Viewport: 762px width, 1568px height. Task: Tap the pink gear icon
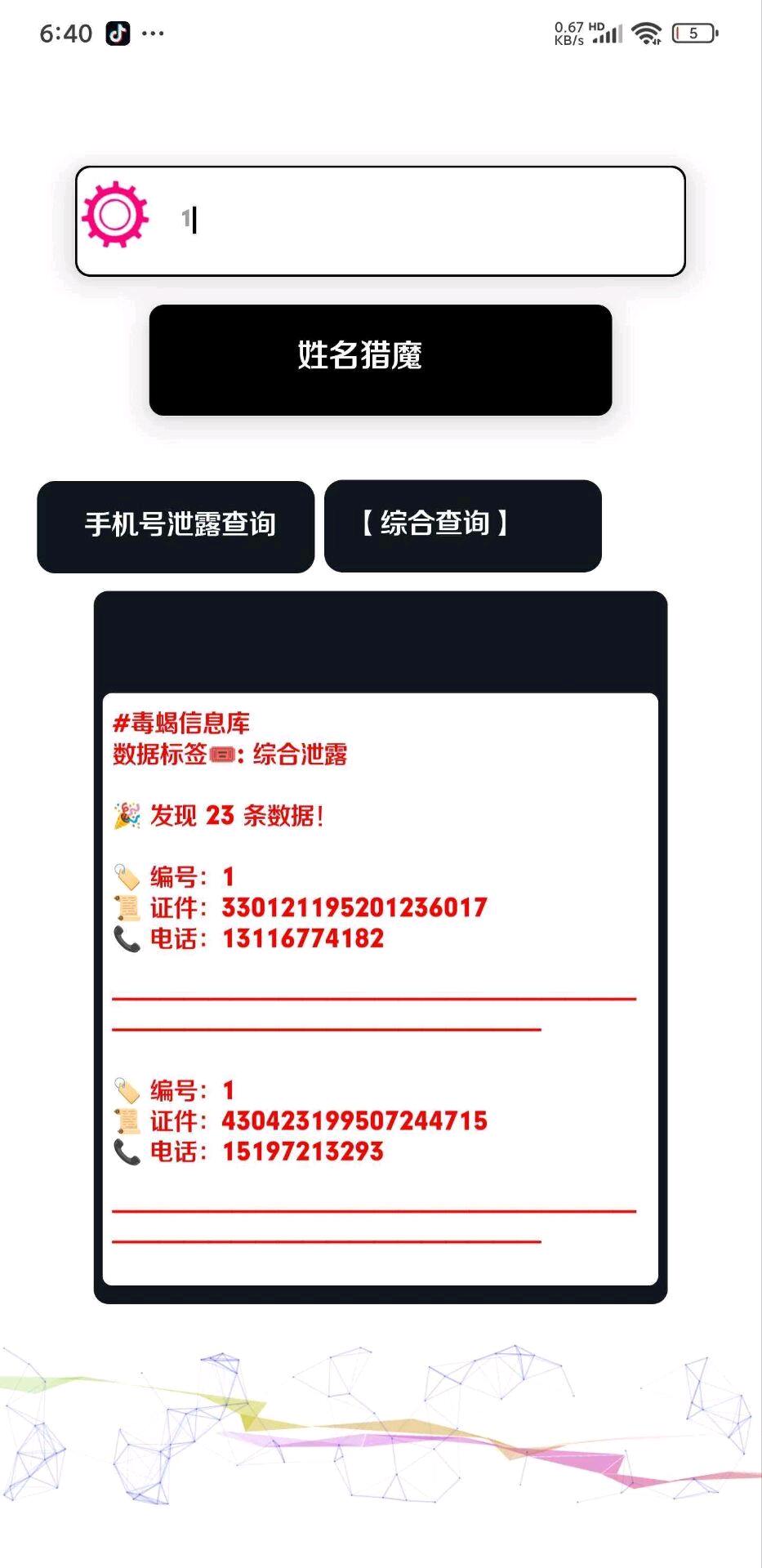pos(115,215)
